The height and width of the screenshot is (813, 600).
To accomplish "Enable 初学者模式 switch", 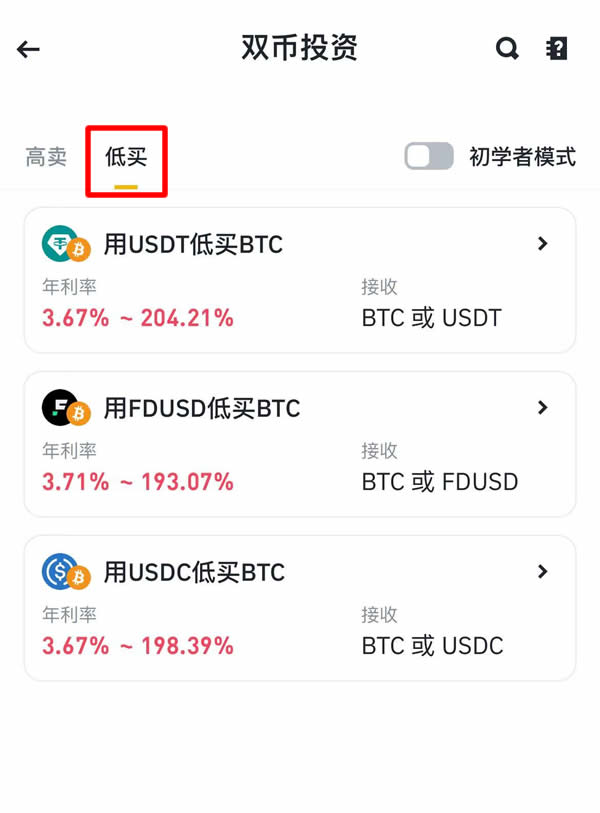I will 429,156.
